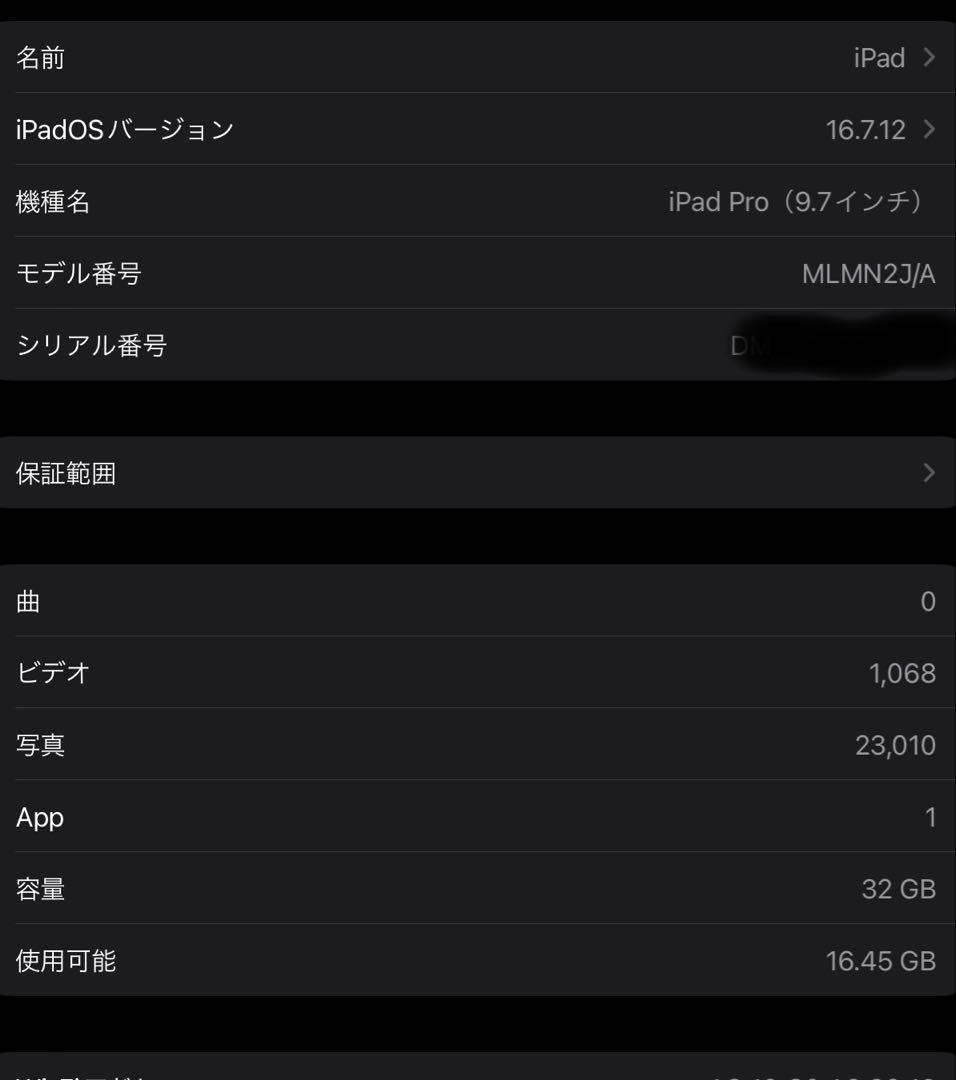Tap the ビデオ row showing 1,068
Image resolution: width=956 pixels, height=1080 pixels.
480,673
